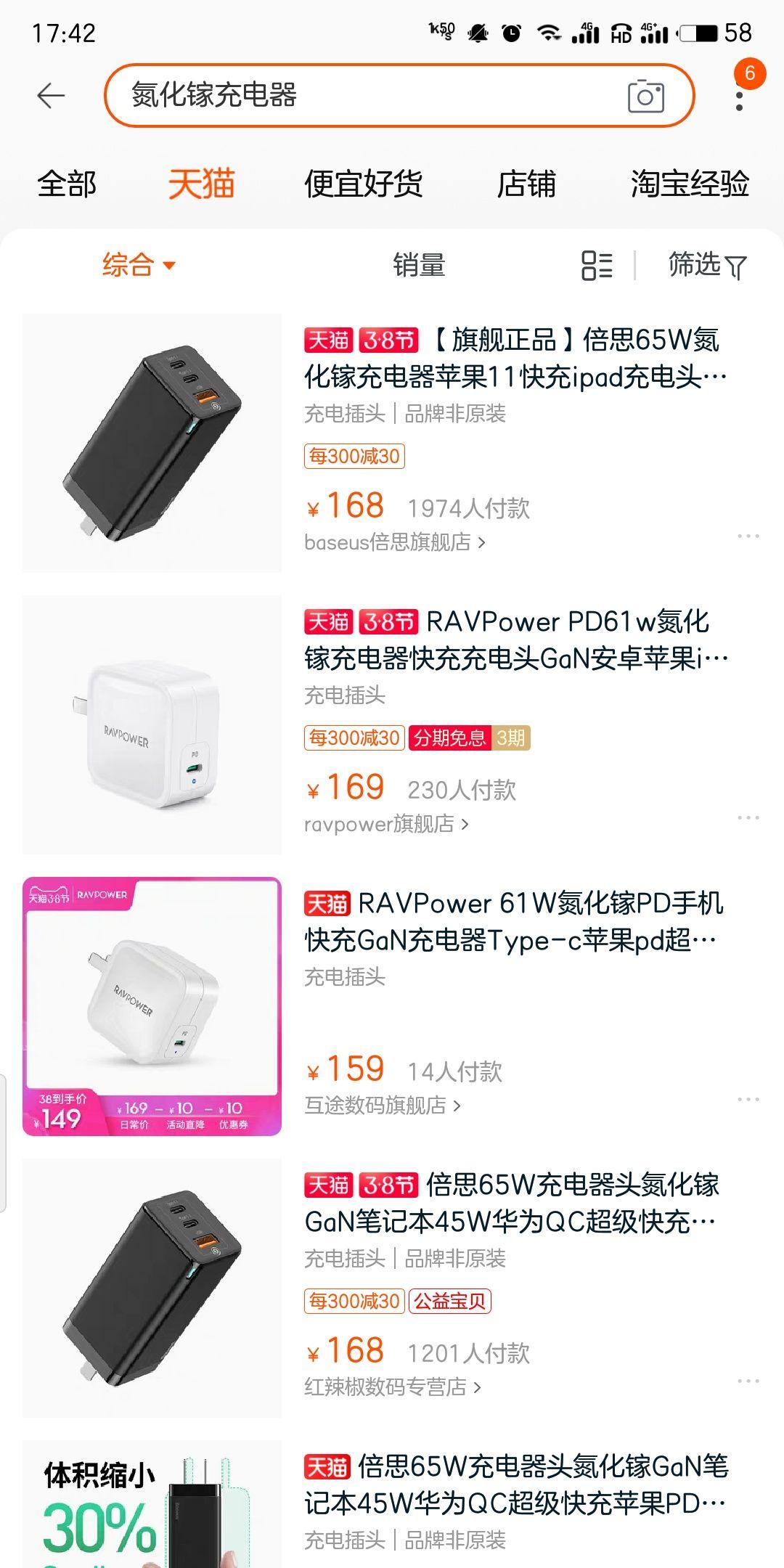
Task: Open RAVPower 61W氮化镓PD listing at ¥159
Action: [x=514, y=922]
